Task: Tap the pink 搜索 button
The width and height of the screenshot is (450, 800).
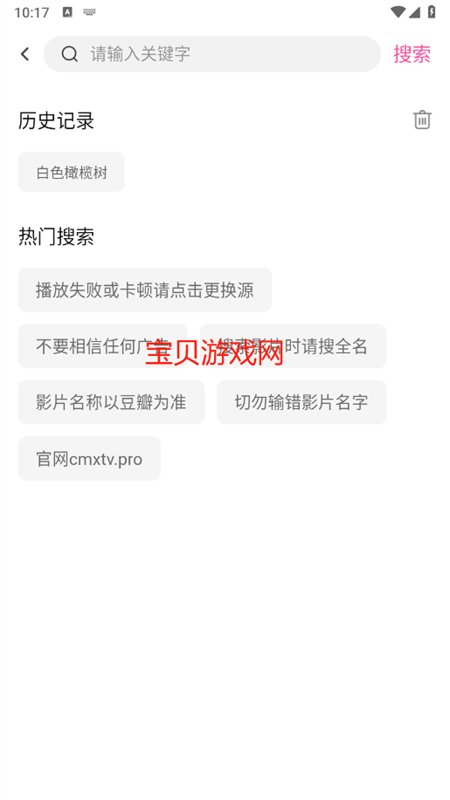Action: 412,54
